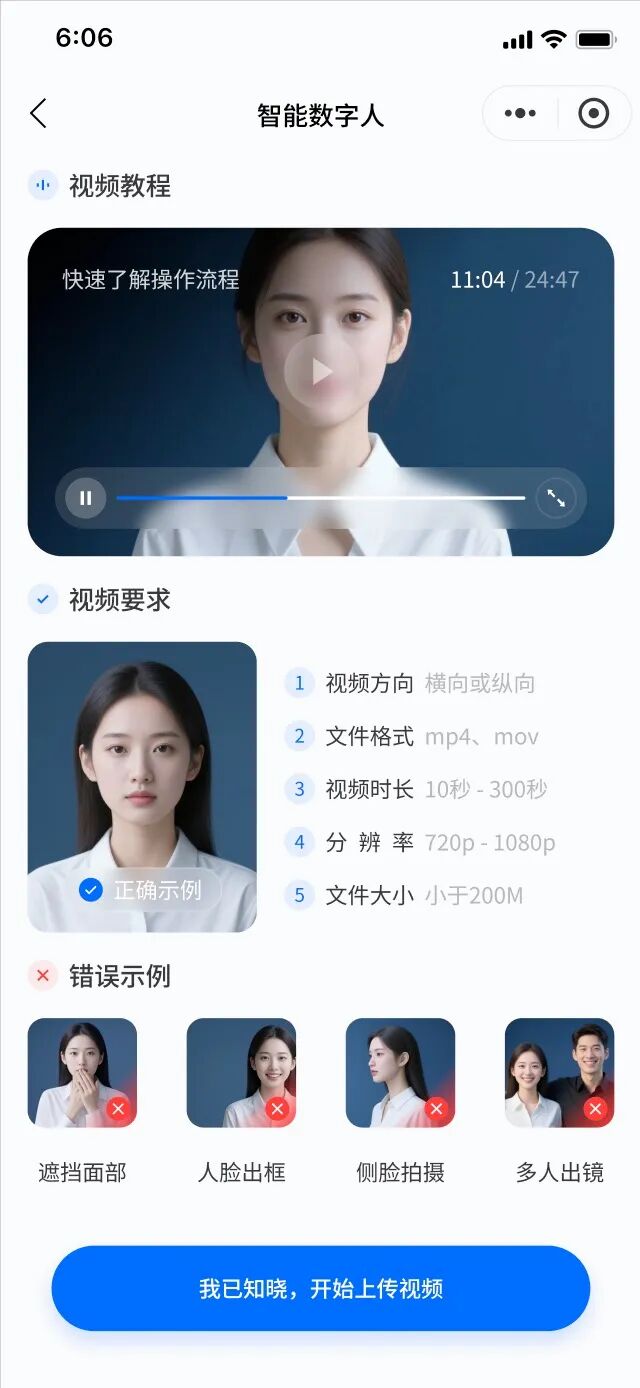
Task: Pause the tutorial video
Action: pos(86,497)
